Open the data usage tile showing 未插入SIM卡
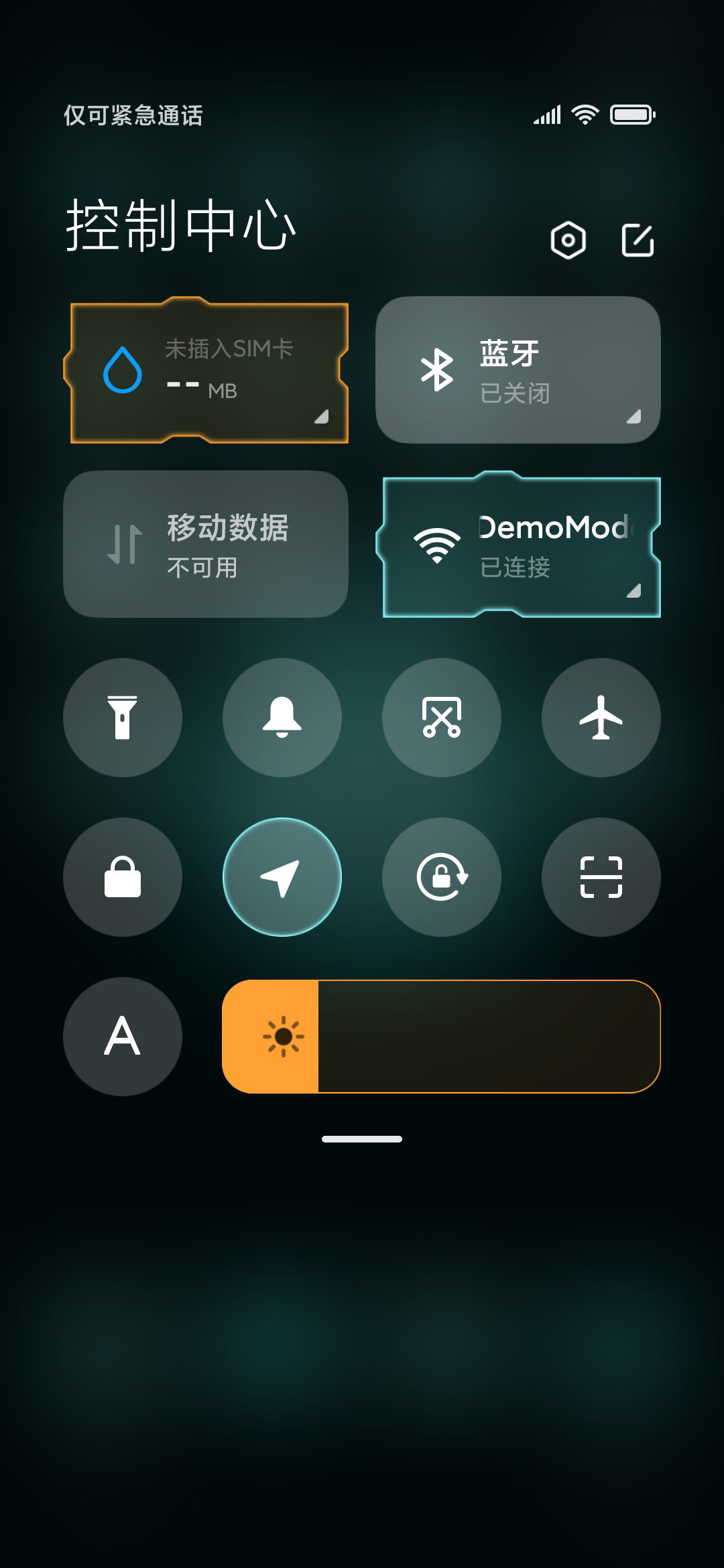Viewport: 724px width, 1568px height. [x=206, y=370]
